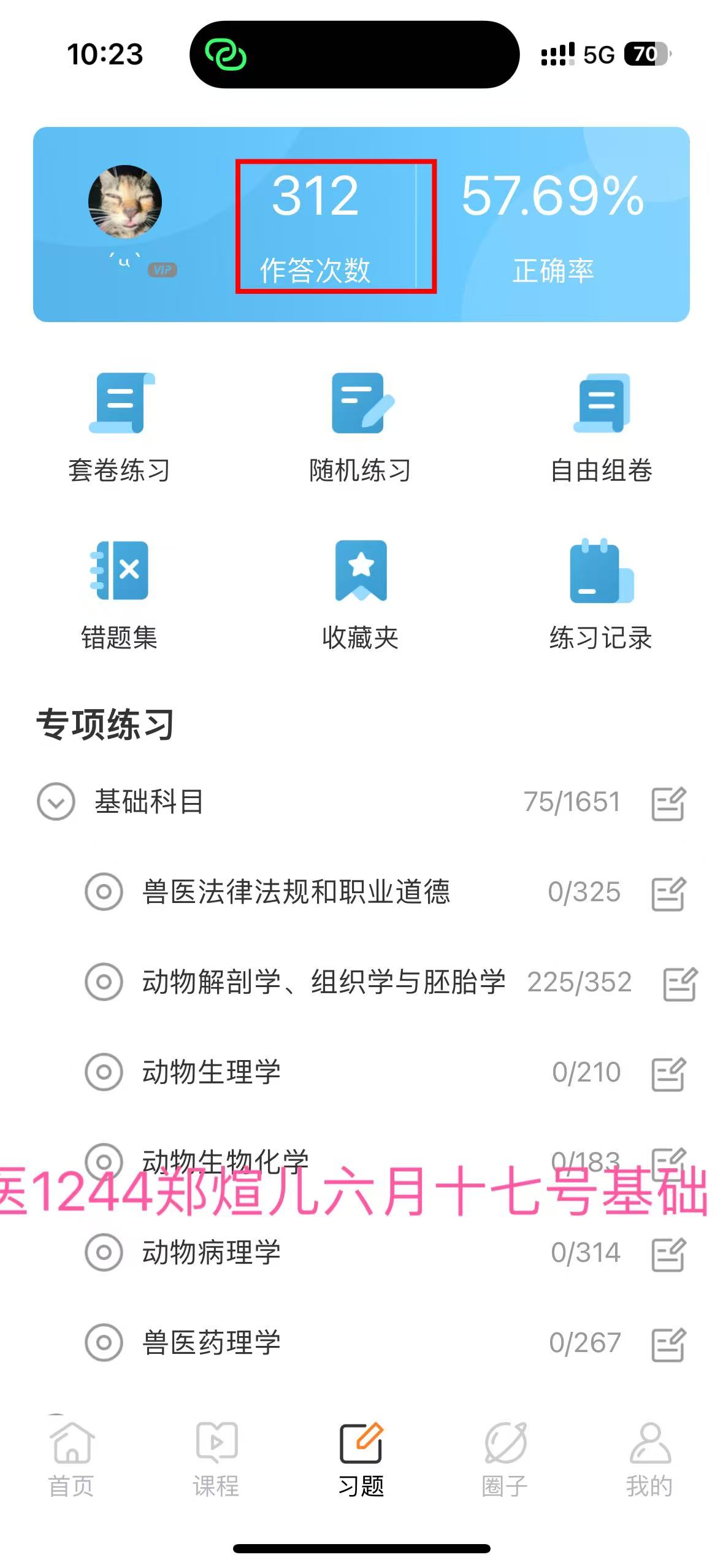The width and height of the screenshot is (723, 1568).
Task: Open the 错题集 wrong-question collection
Action: (120, 594)
